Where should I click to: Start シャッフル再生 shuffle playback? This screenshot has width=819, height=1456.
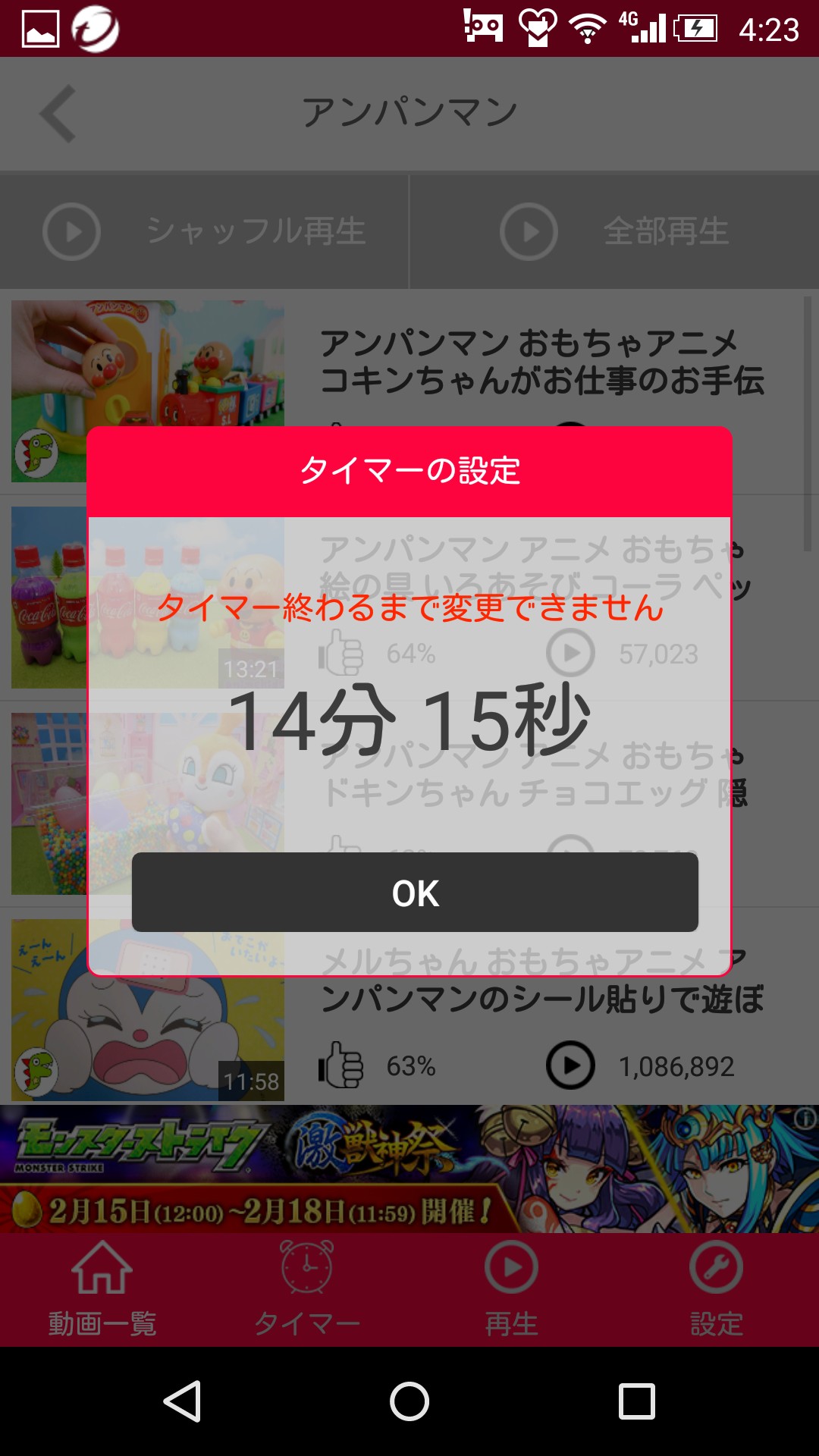tap(205, 231)
